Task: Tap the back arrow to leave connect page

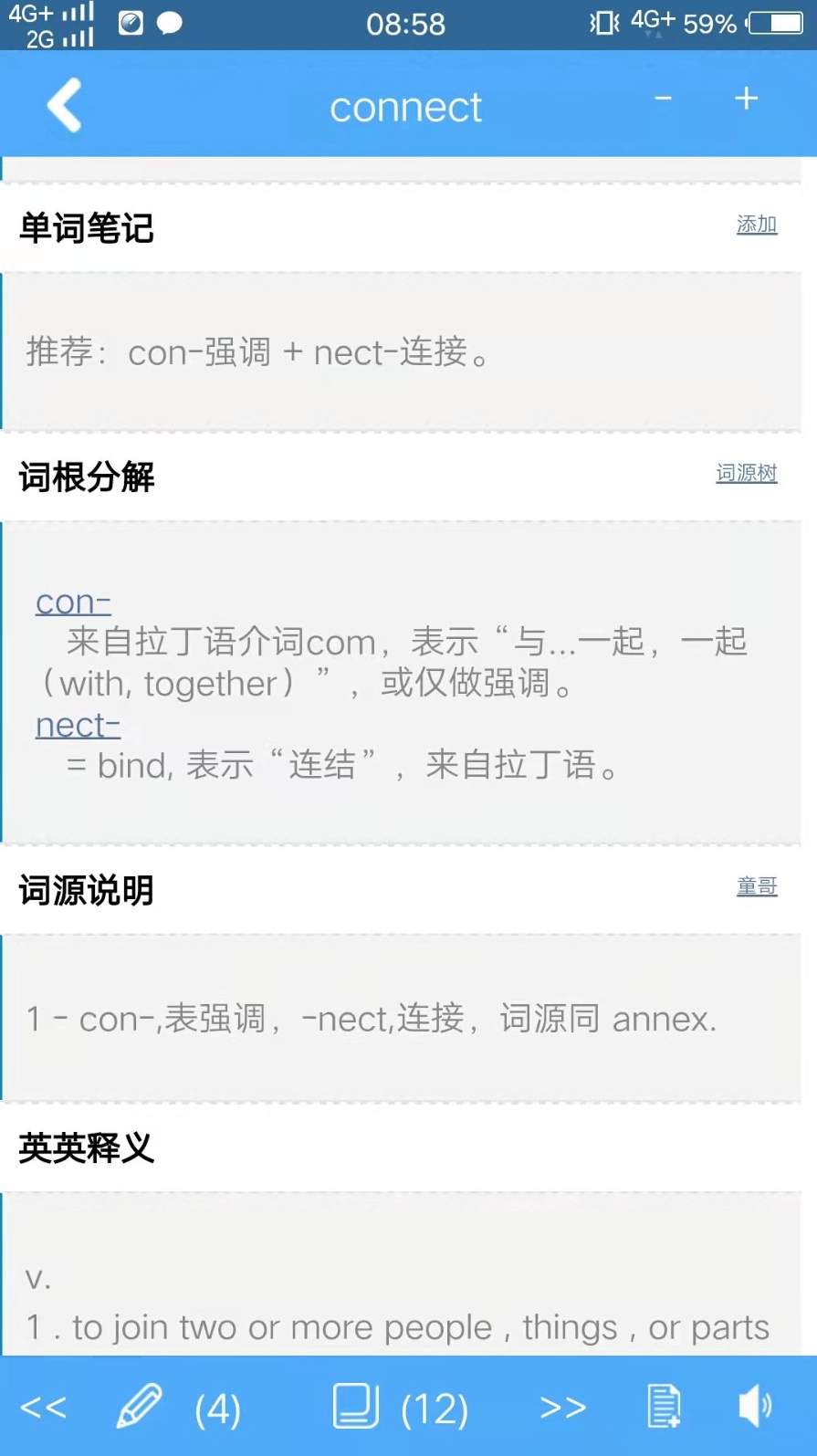Action: coord(64,105)
